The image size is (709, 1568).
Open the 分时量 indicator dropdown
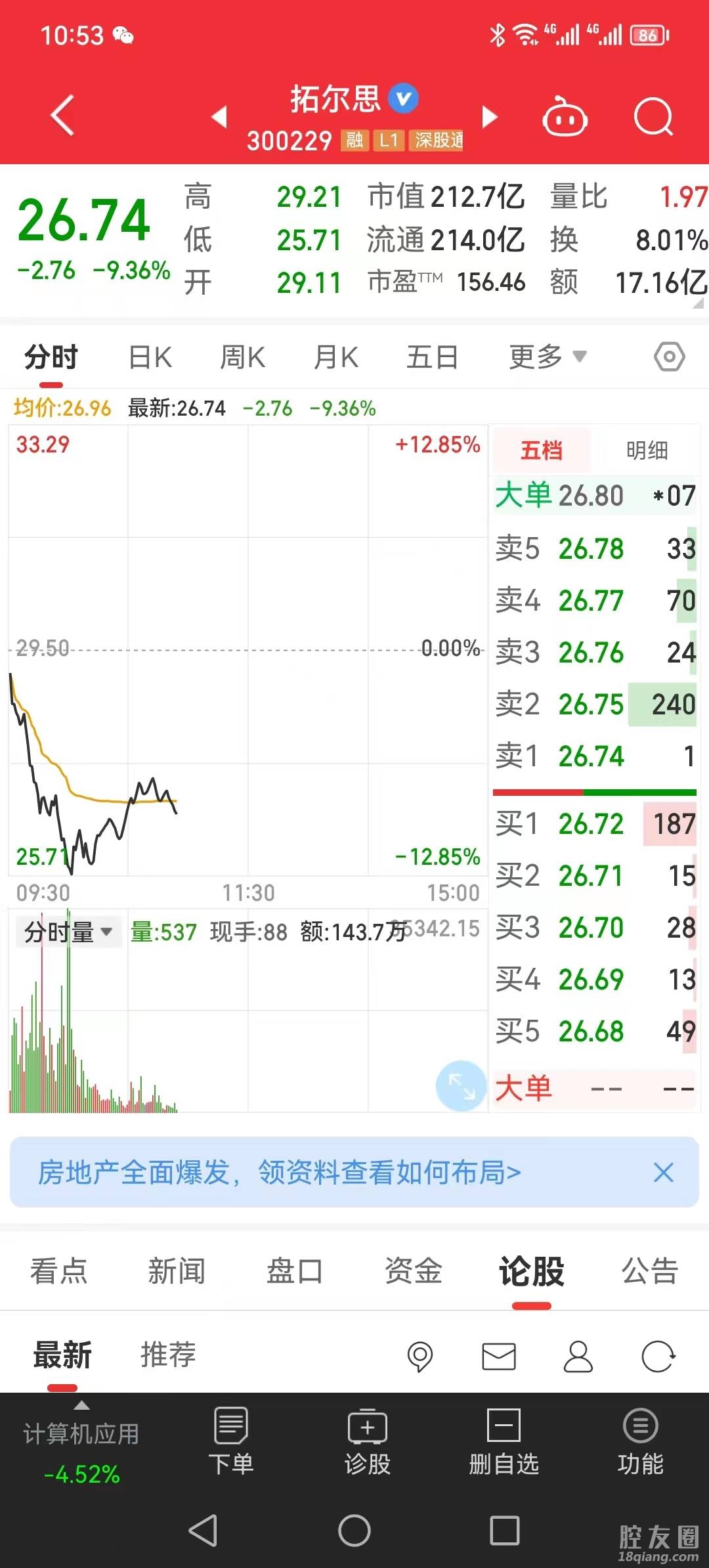(68, 932)
